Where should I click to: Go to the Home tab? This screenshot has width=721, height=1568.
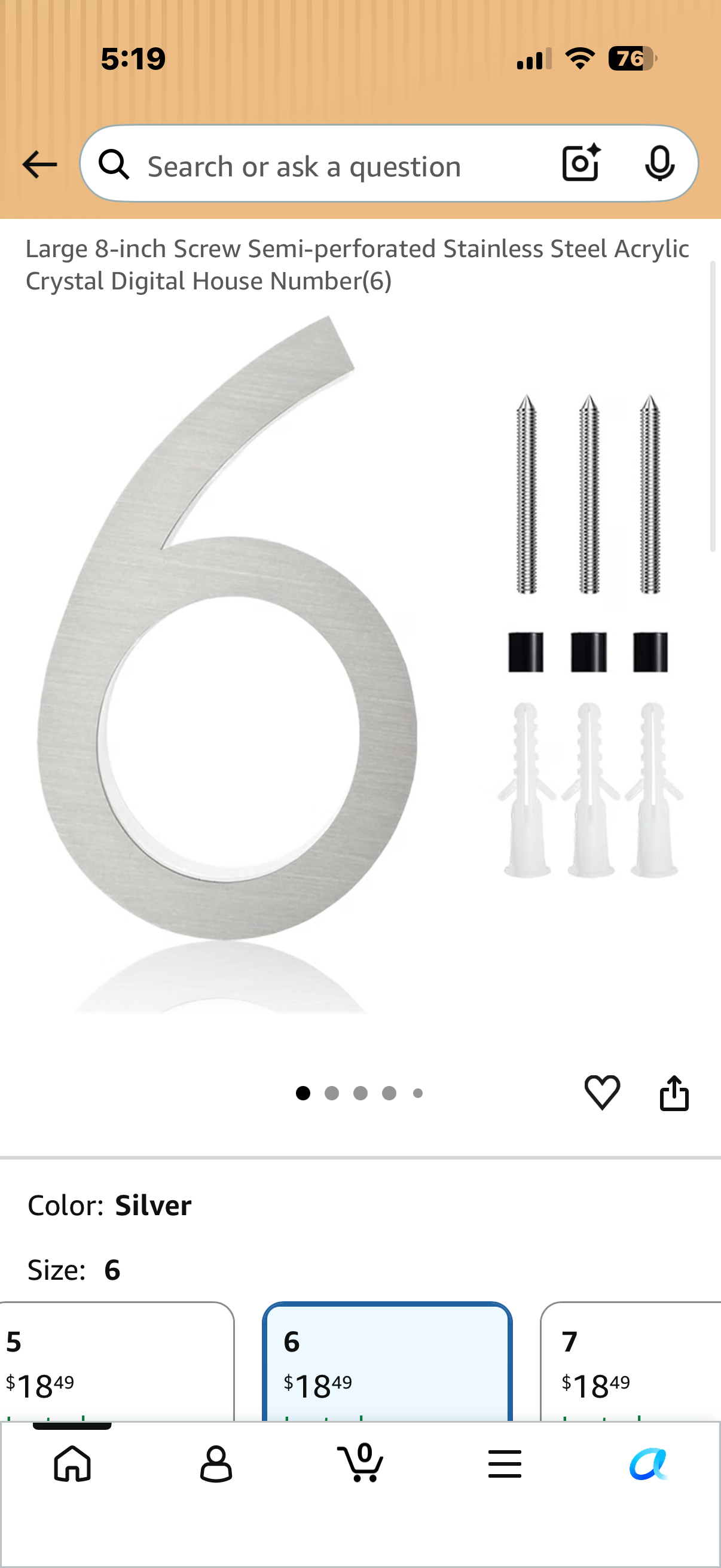[x=72, y=1463]
